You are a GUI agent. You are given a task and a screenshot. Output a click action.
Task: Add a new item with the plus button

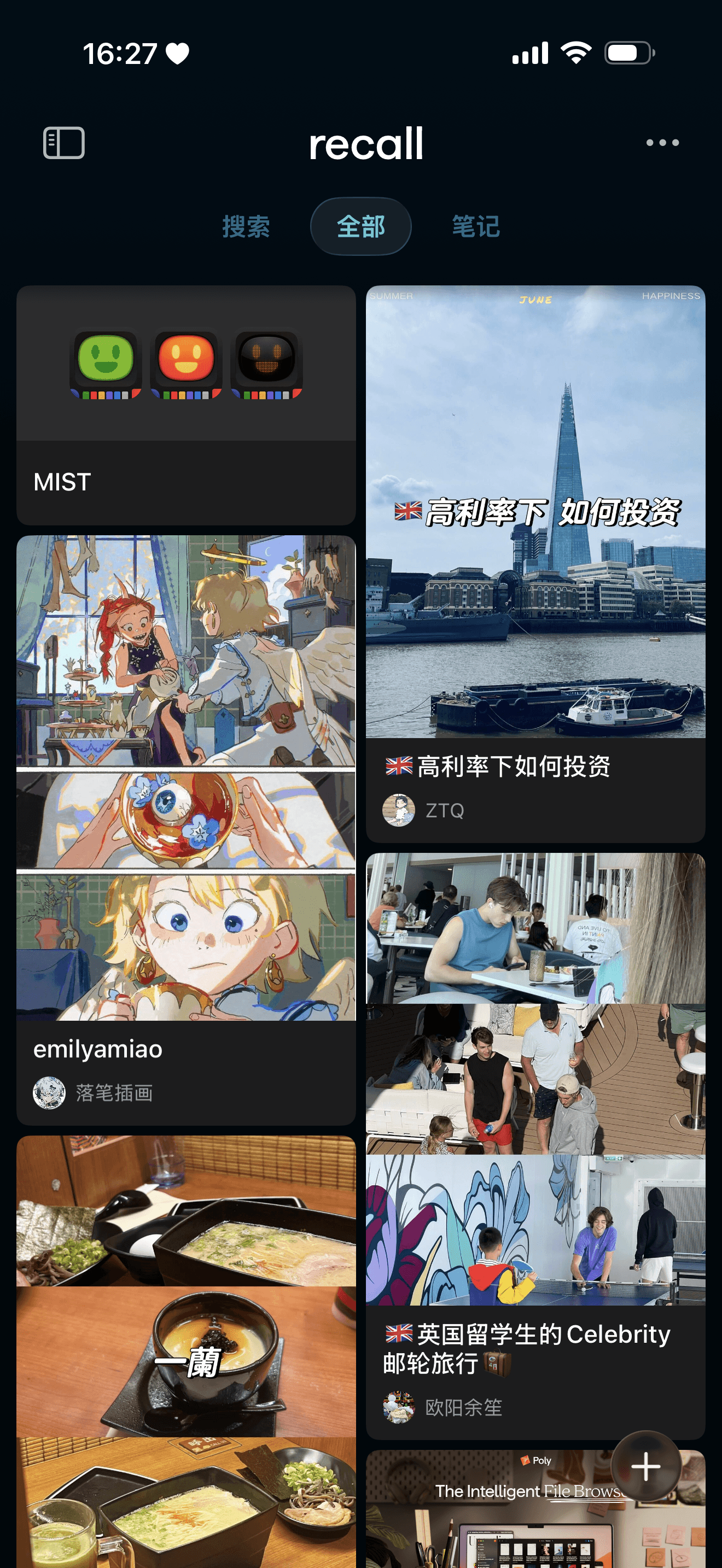click(x=646, y=1466)
